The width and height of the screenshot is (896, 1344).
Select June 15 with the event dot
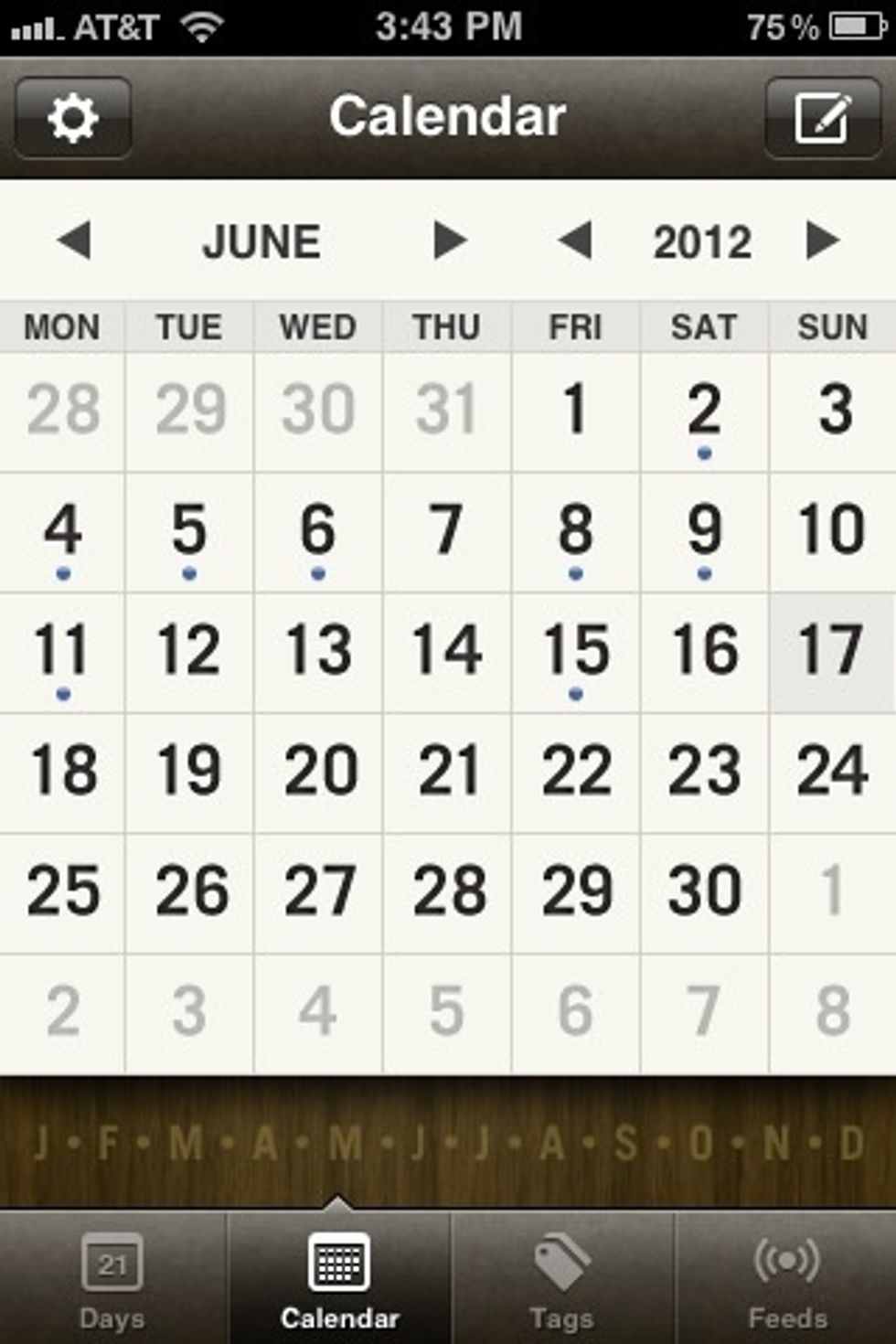574,651
